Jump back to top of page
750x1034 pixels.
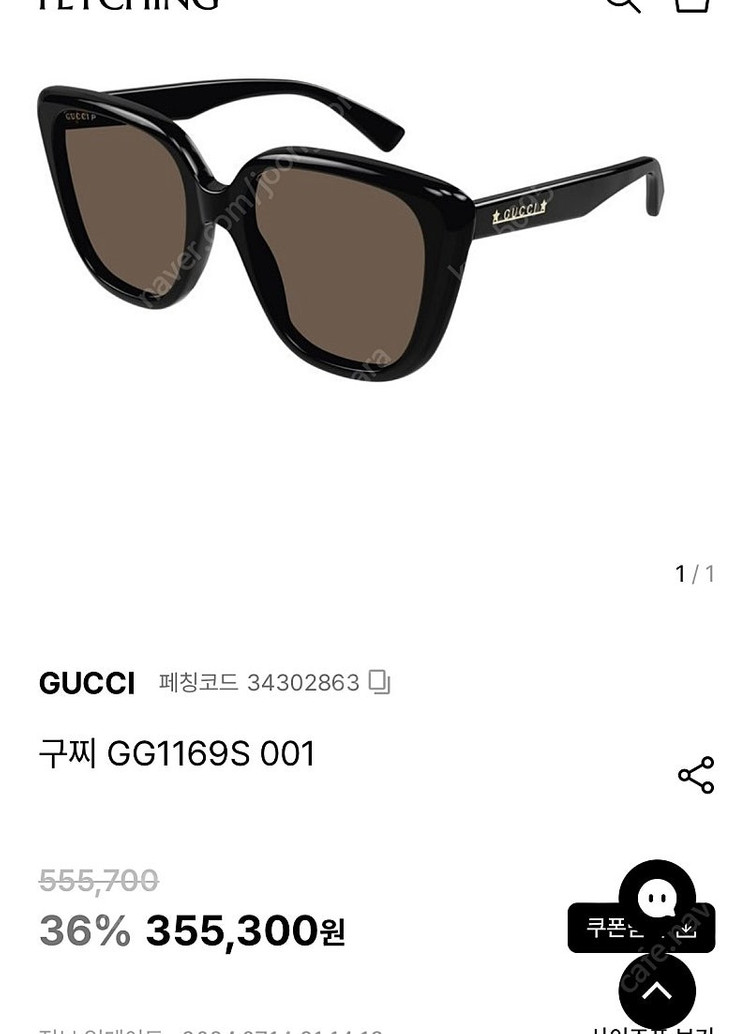657,991
